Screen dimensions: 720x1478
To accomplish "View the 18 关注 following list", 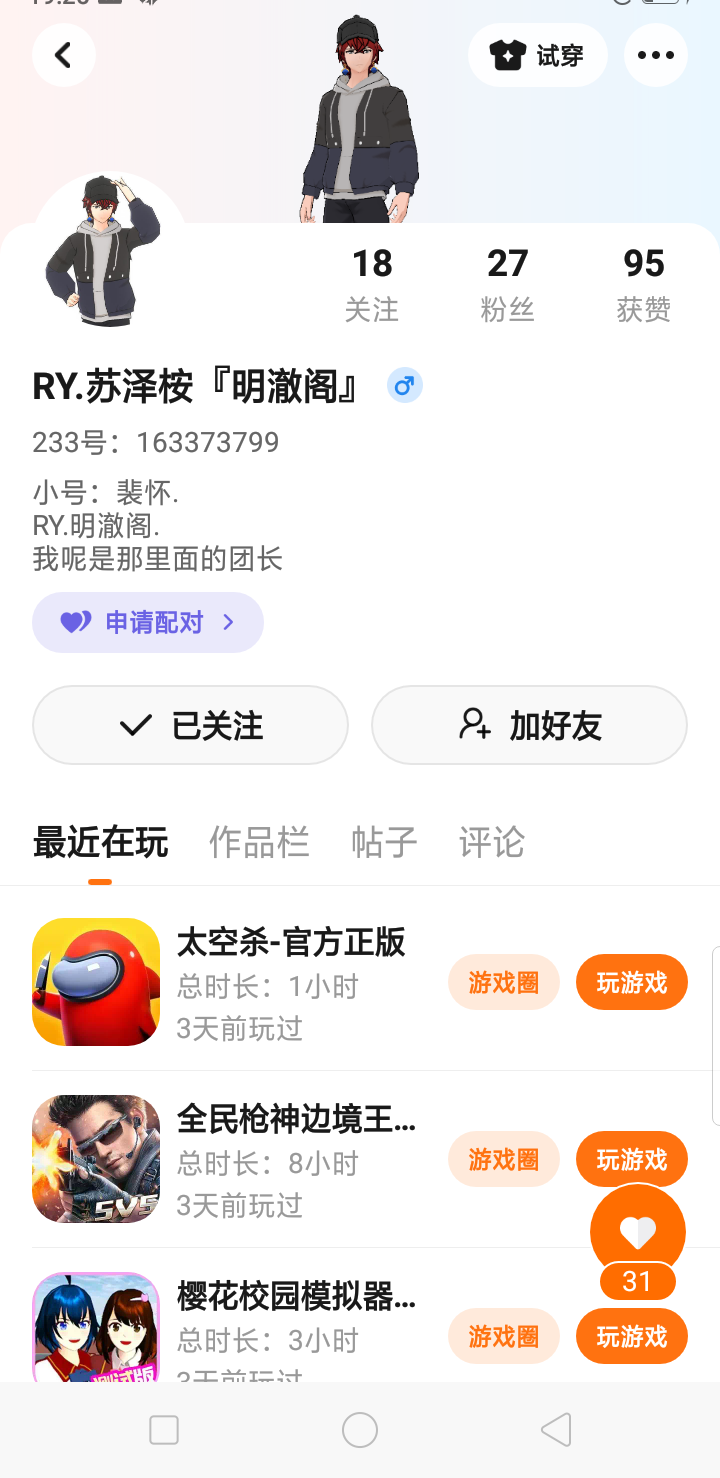I will (x=372, y=283).
